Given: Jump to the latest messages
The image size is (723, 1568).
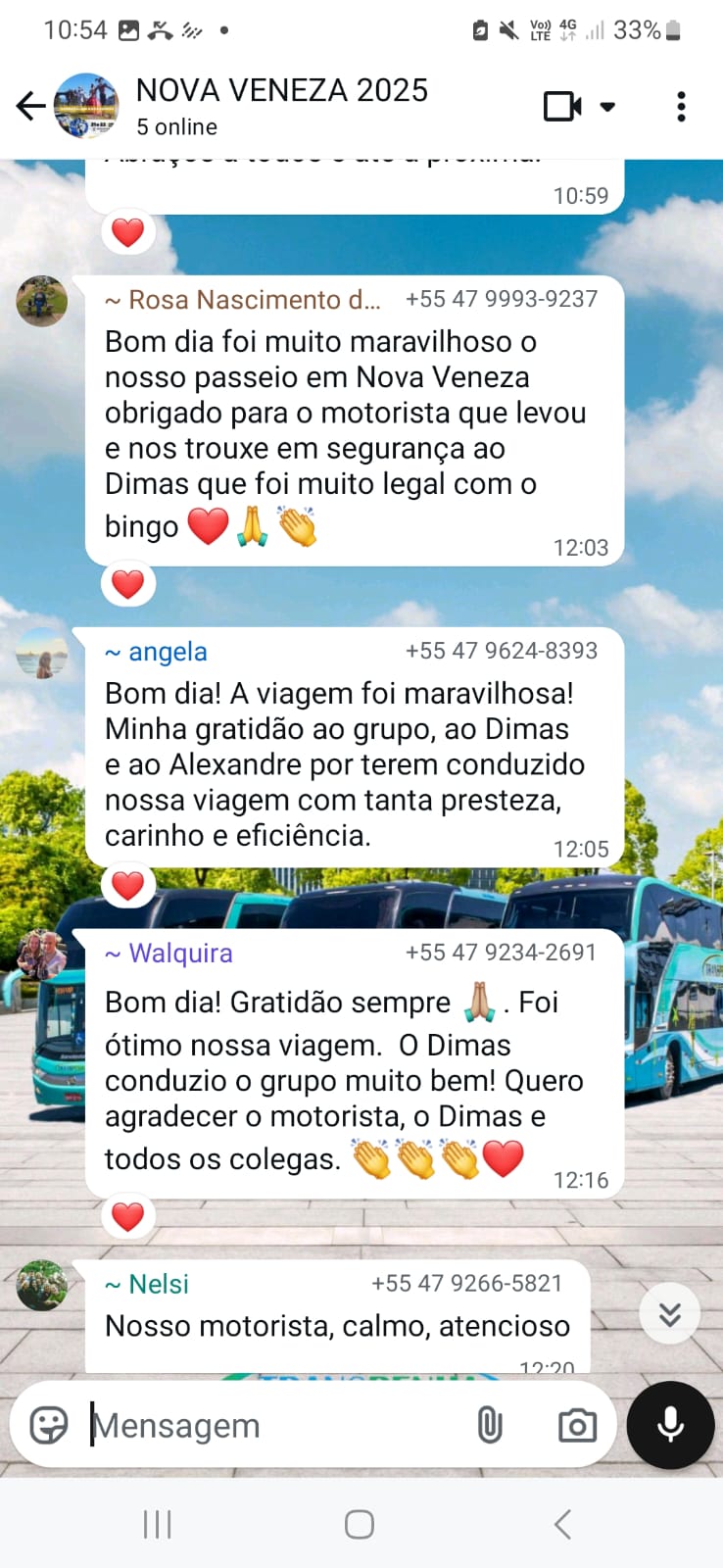Looking at the screenshot, I should [x=669, y=1313].
